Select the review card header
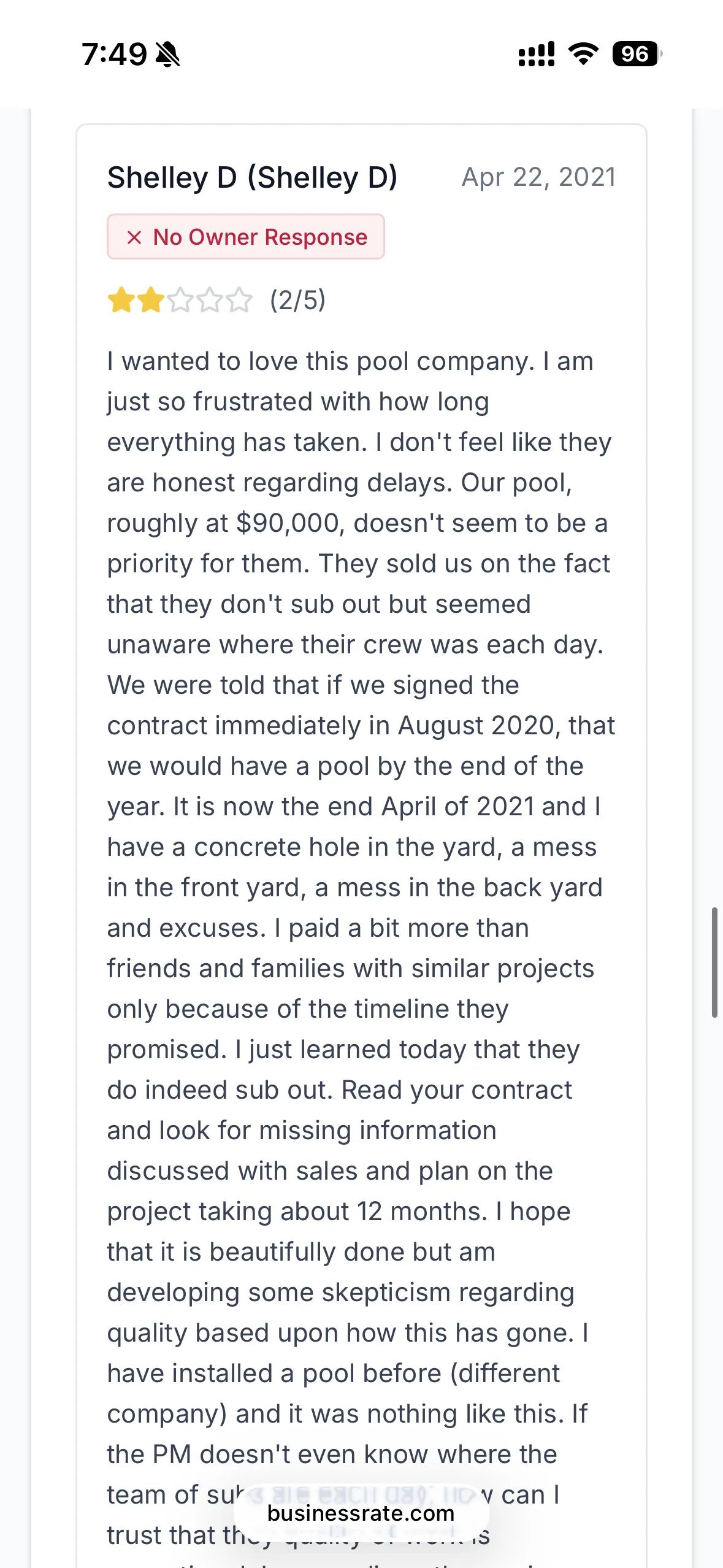 362,177
